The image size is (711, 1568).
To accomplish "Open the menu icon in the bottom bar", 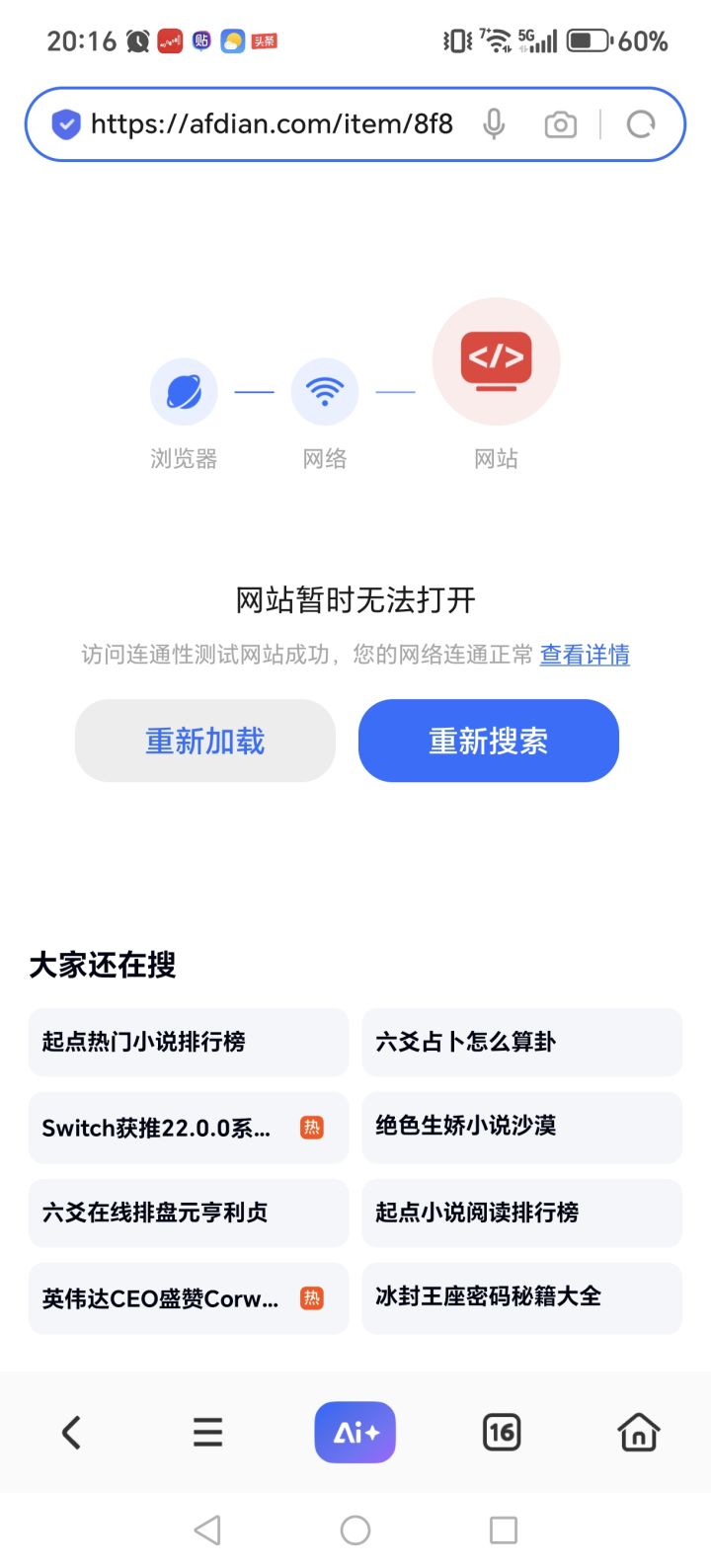I will point(207,1432).
